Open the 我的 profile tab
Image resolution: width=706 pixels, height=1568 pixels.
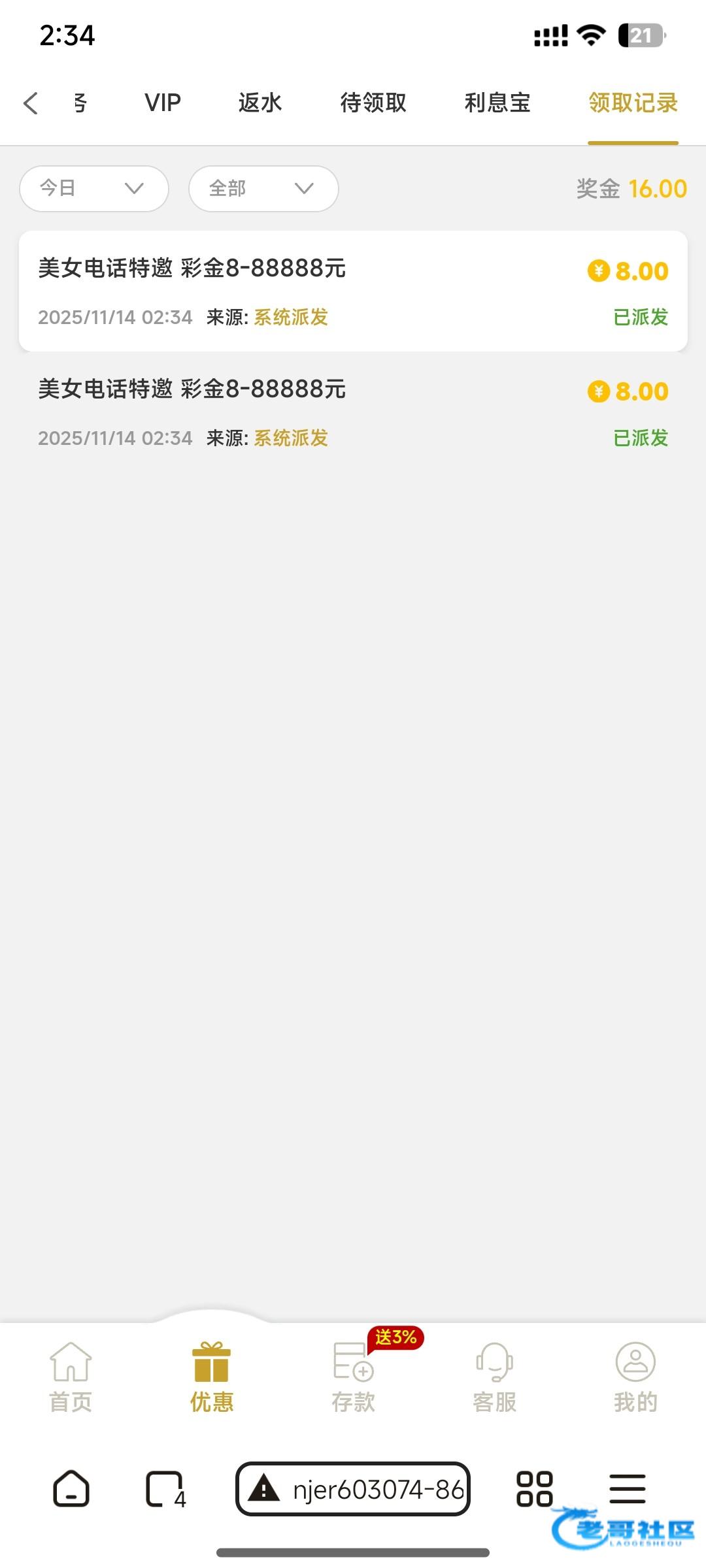pyautogui.click(x=635, y=1377)
